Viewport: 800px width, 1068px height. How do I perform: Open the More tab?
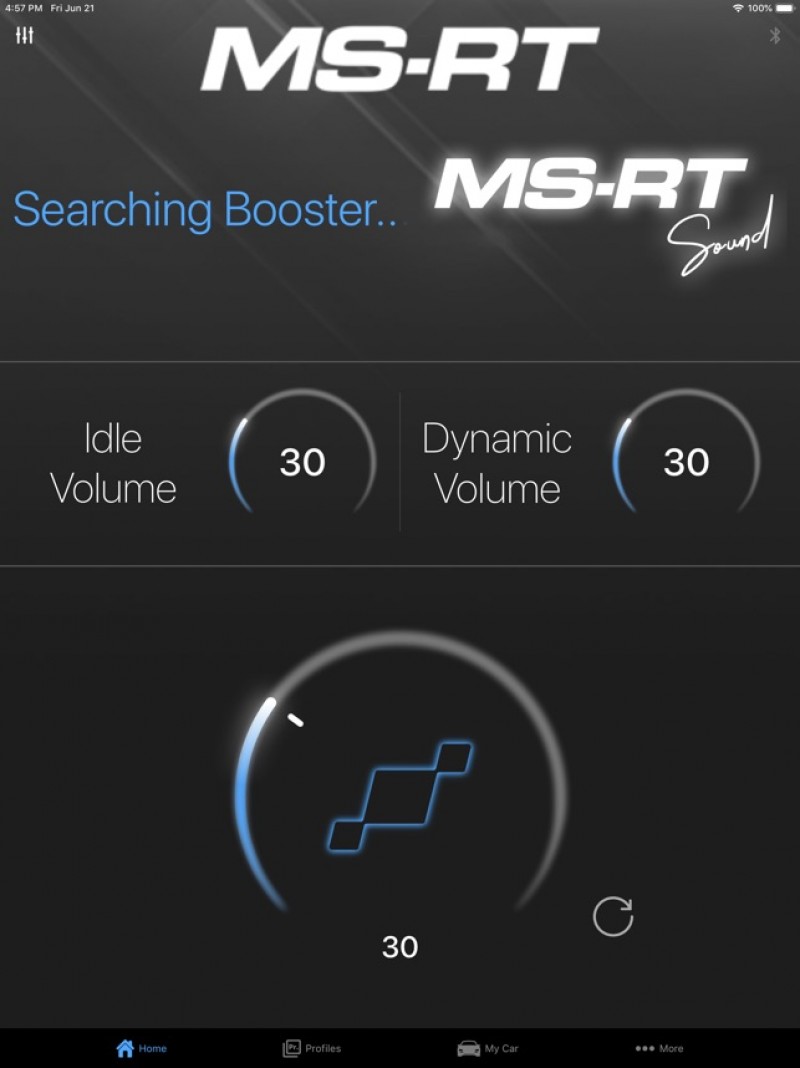660,1048
